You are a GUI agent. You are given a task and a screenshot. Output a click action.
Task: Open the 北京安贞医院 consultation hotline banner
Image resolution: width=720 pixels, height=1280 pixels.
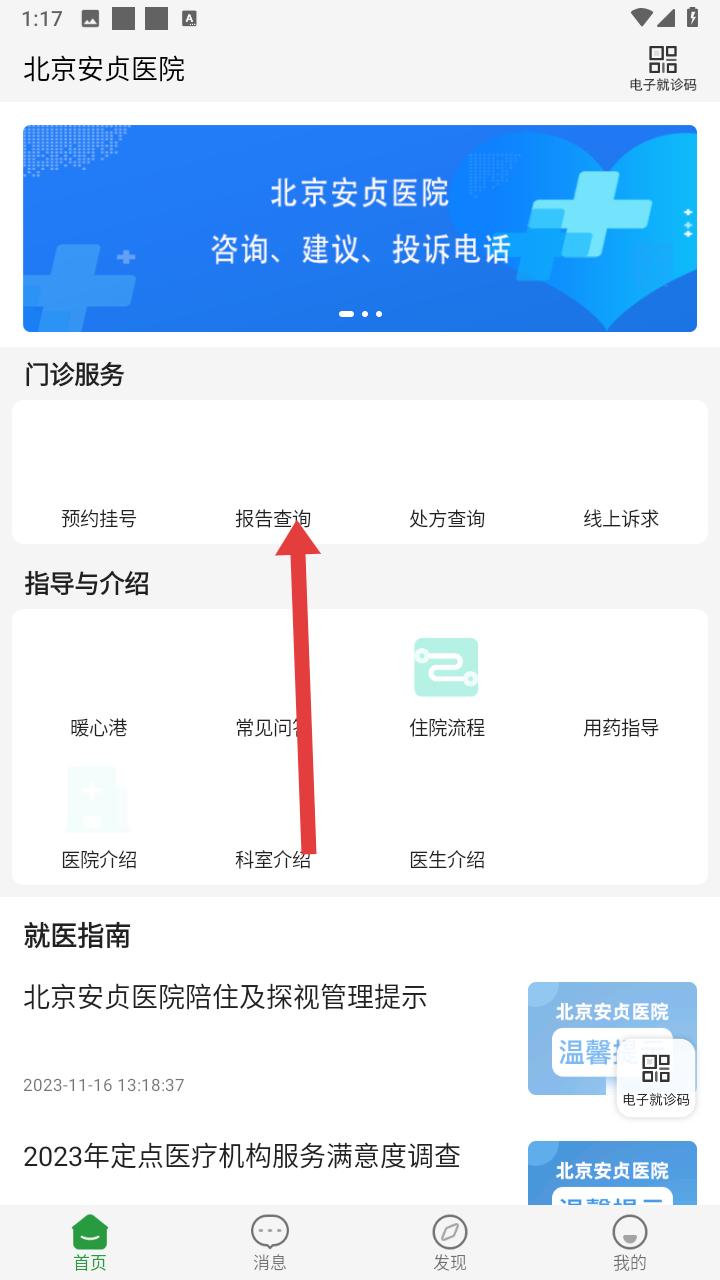click(x=360, y=228)
